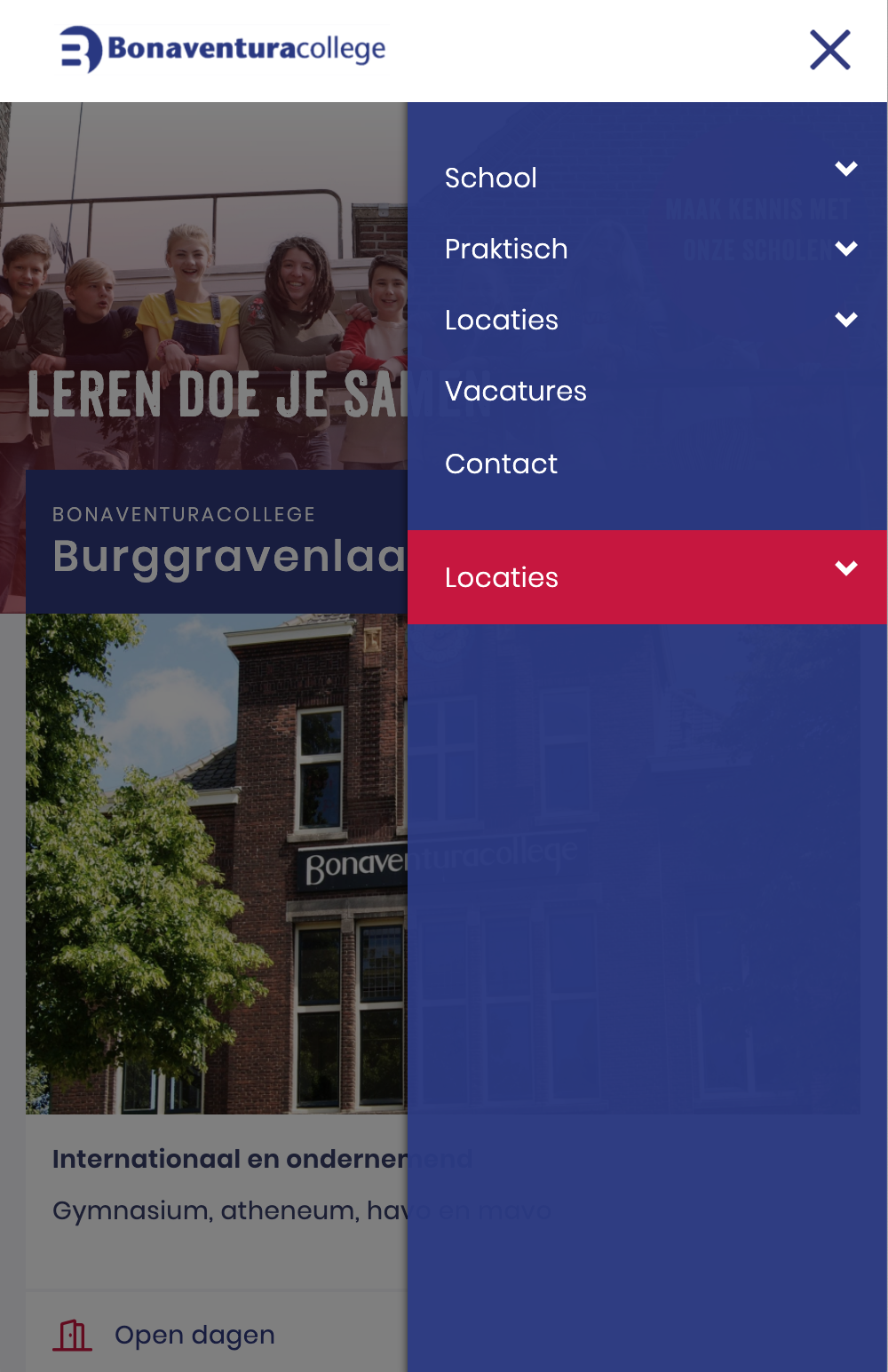
Task: Open Vacatures page
Action: pos(516,392)
